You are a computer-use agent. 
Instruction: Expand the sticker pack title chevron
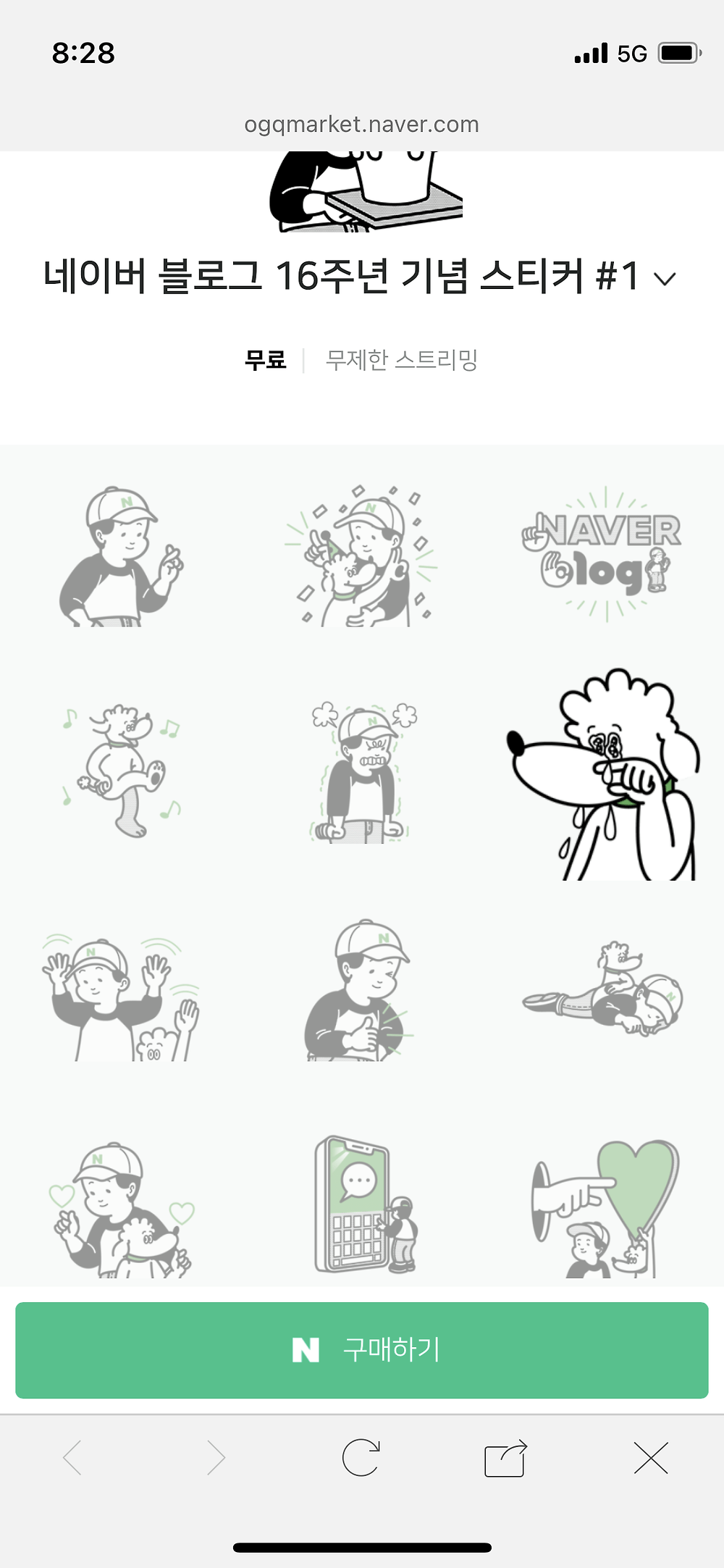[x=665, y=279]
